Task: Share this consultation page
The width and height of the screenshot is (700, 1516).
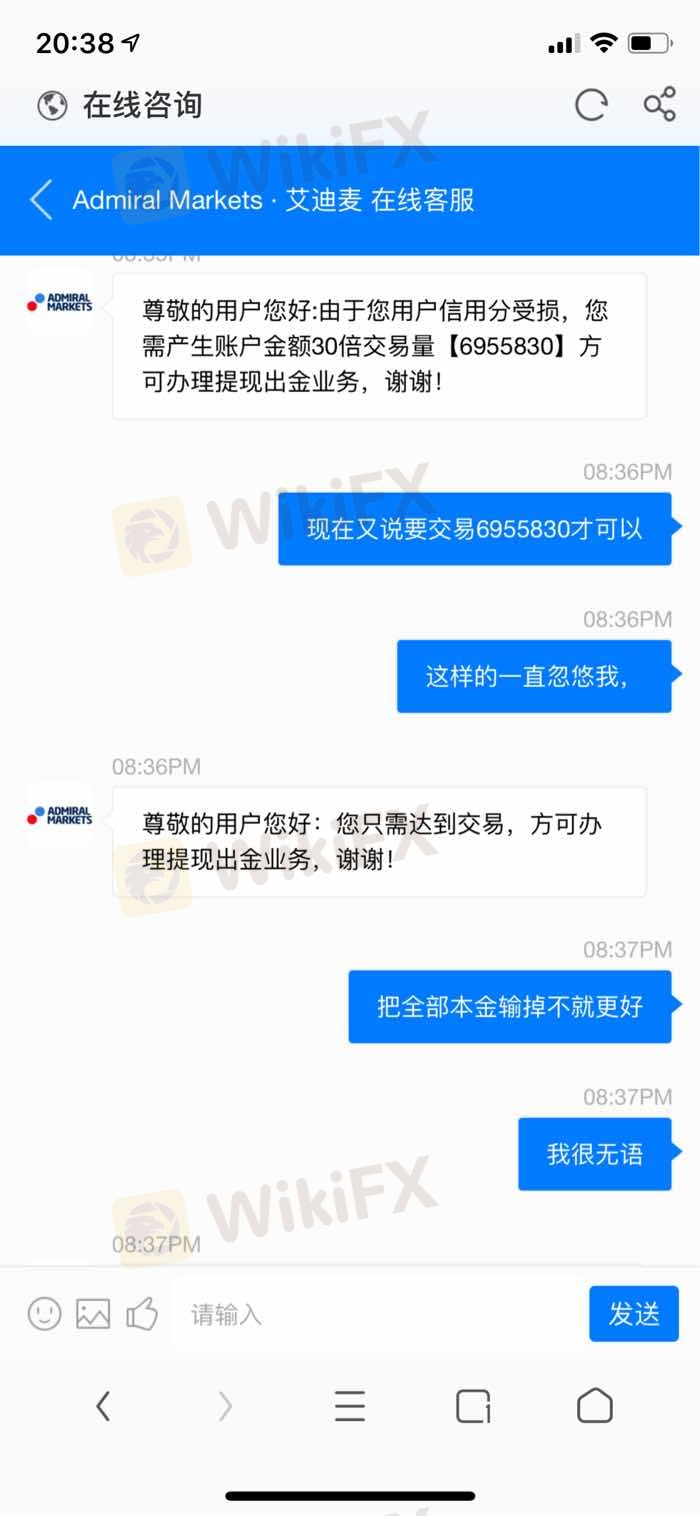Action: pos(659,105)
